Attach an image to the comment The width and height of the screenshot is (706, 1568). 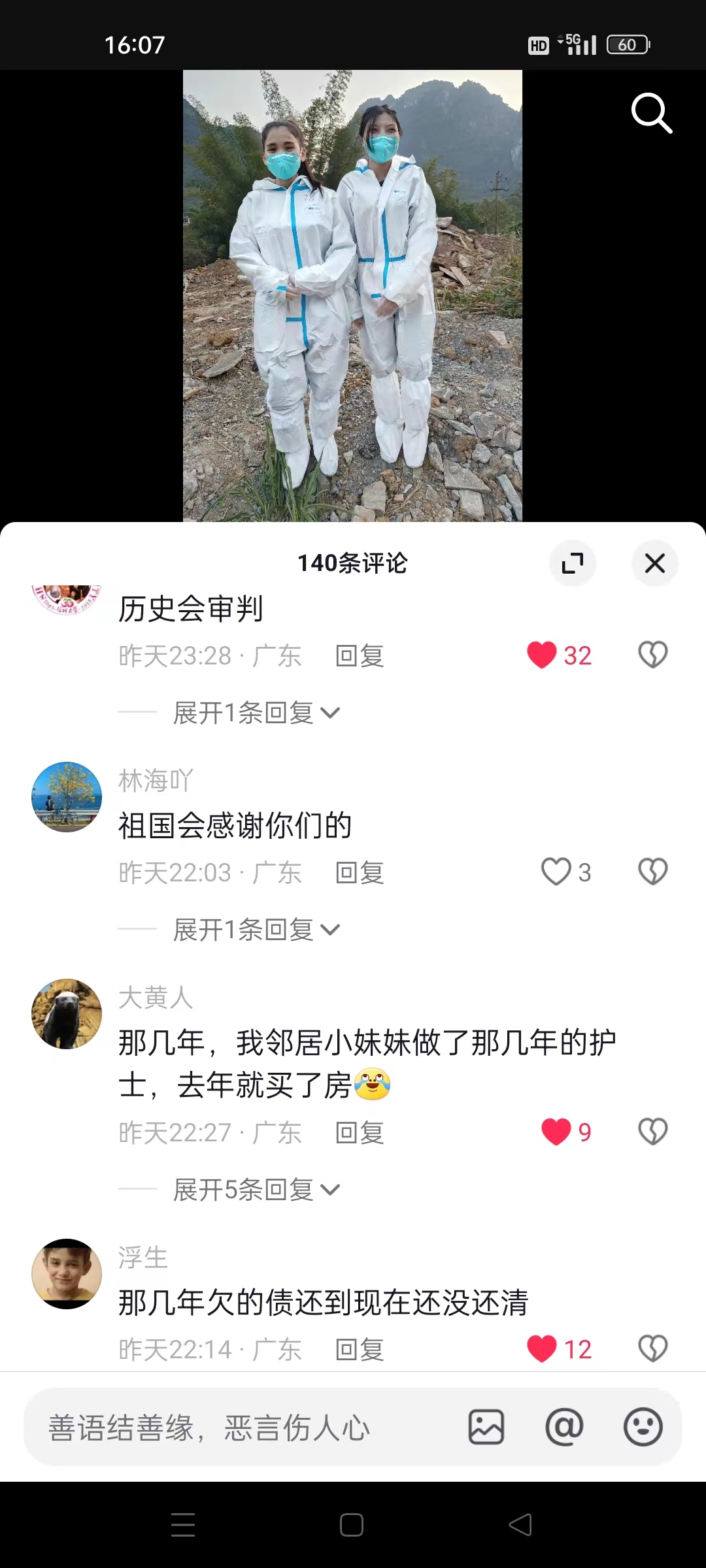tap(486, 1427)
